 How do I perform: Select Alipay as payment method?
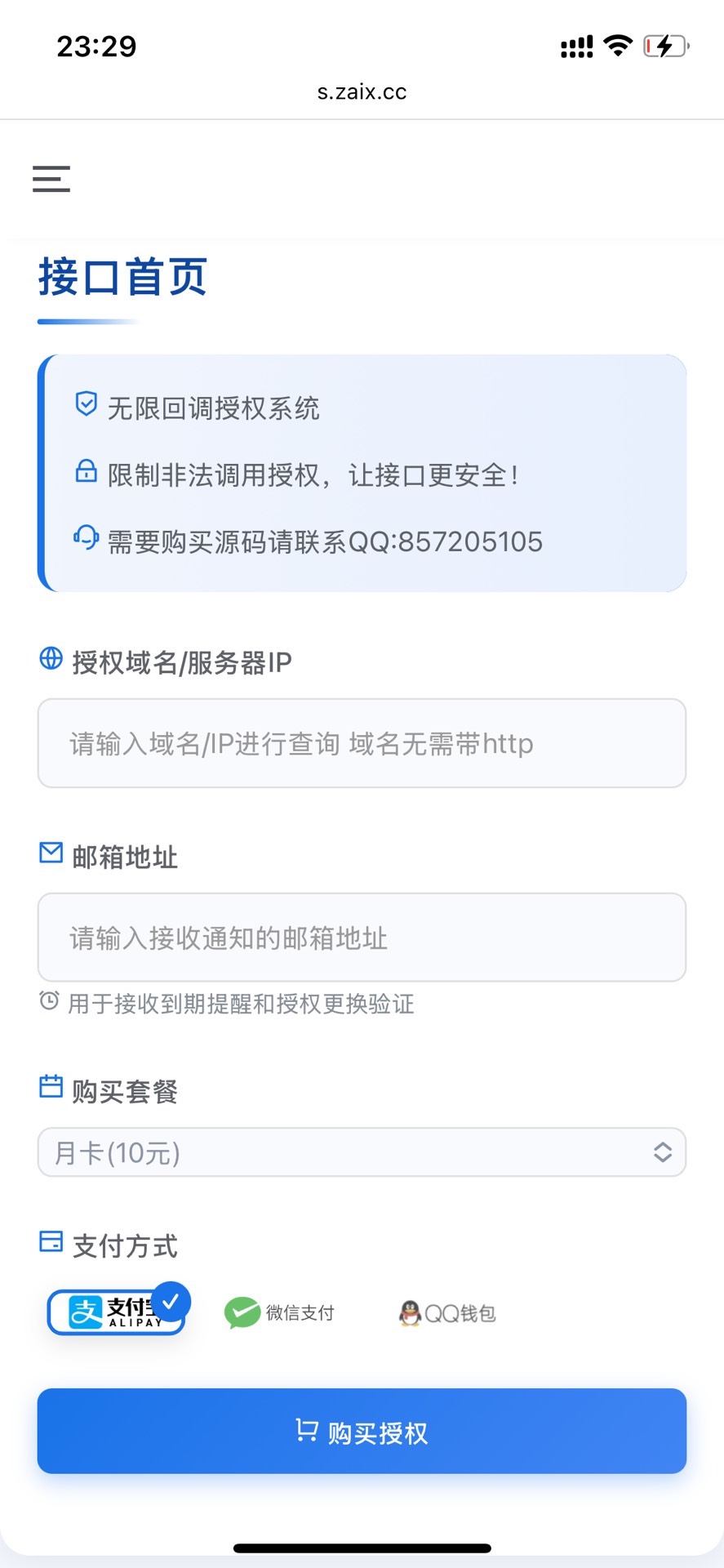pyautogui.click(x=116, y=1312)
